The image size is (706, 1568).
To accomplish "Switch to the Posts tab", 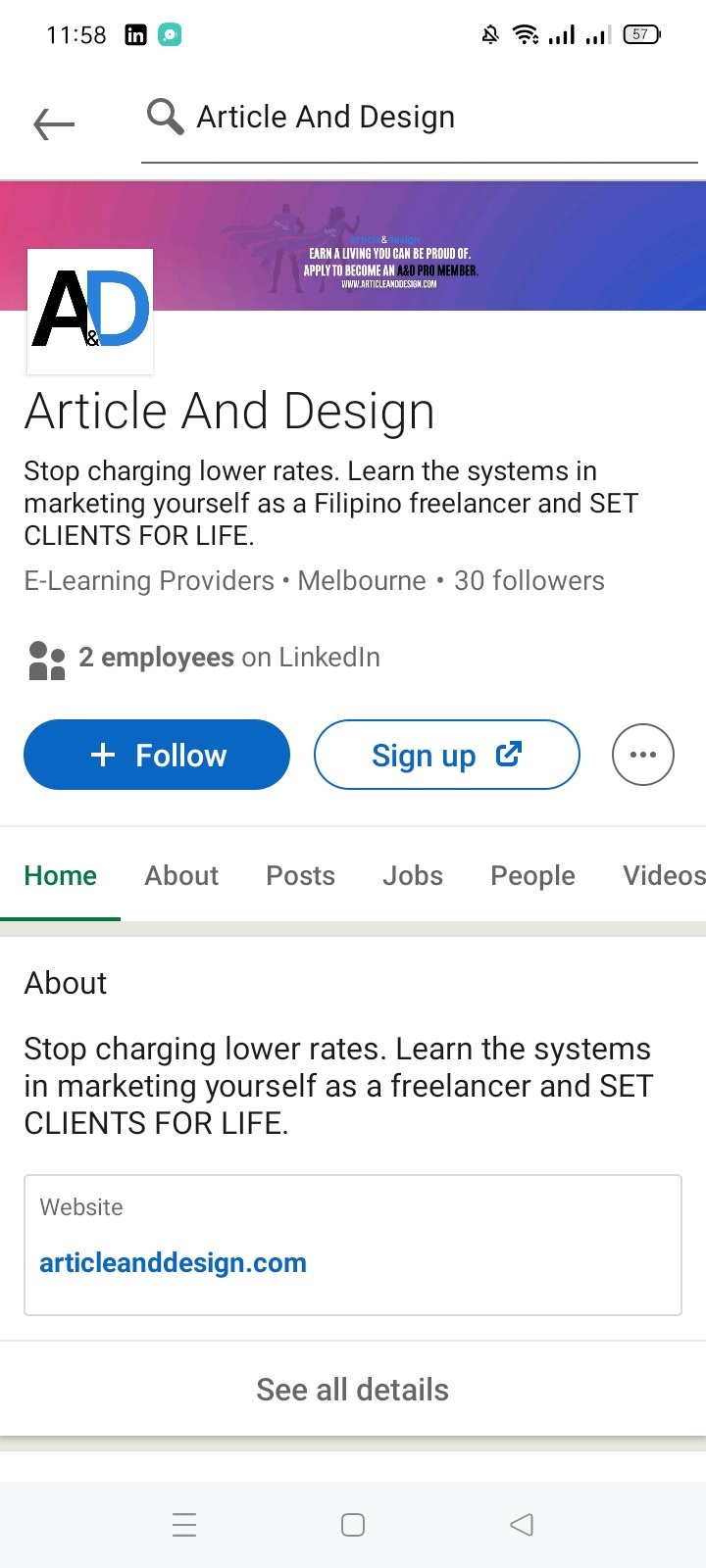I will (x=301, y=875).
